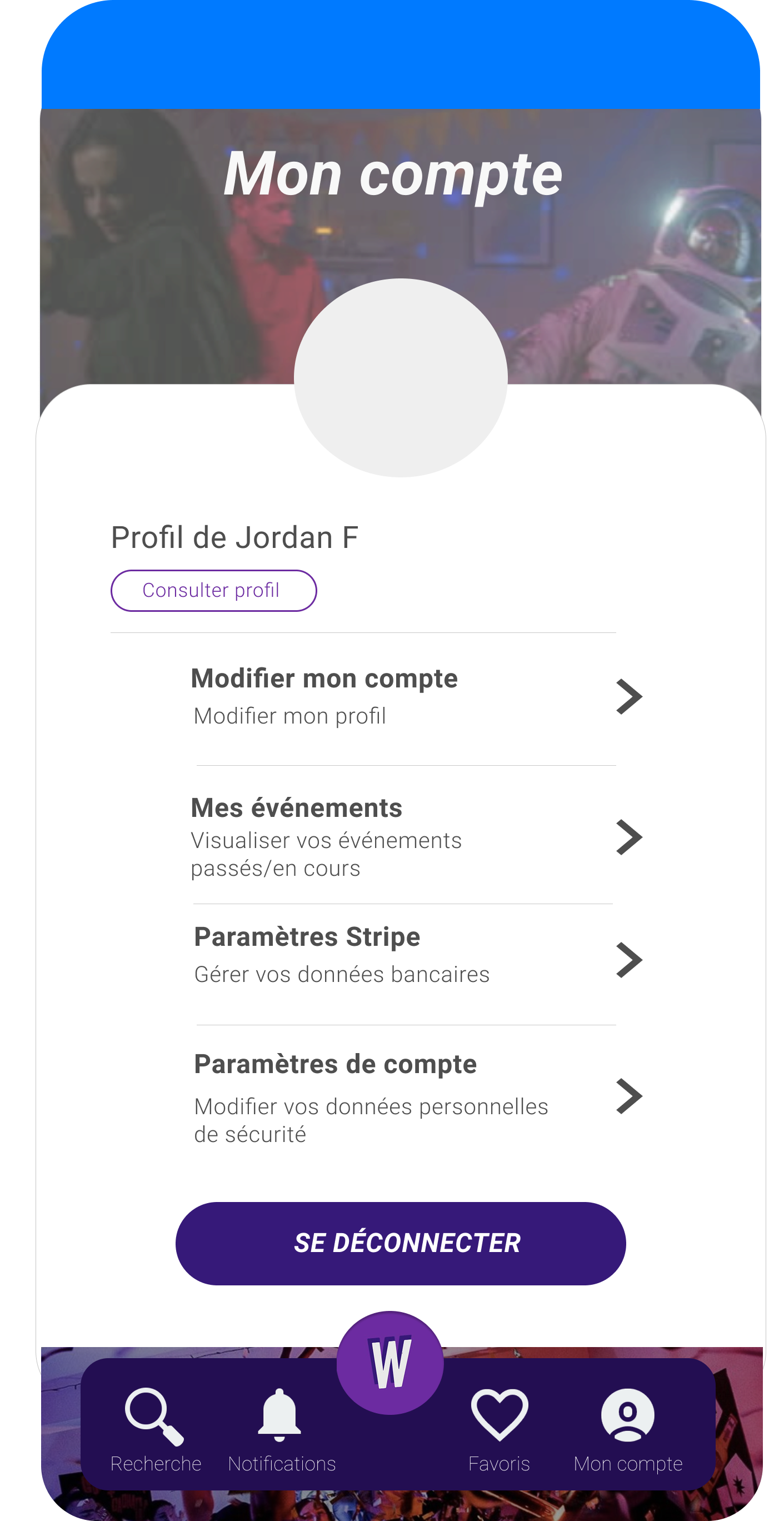Log out with SE DÉCONNECTER

pos(400,1243)
